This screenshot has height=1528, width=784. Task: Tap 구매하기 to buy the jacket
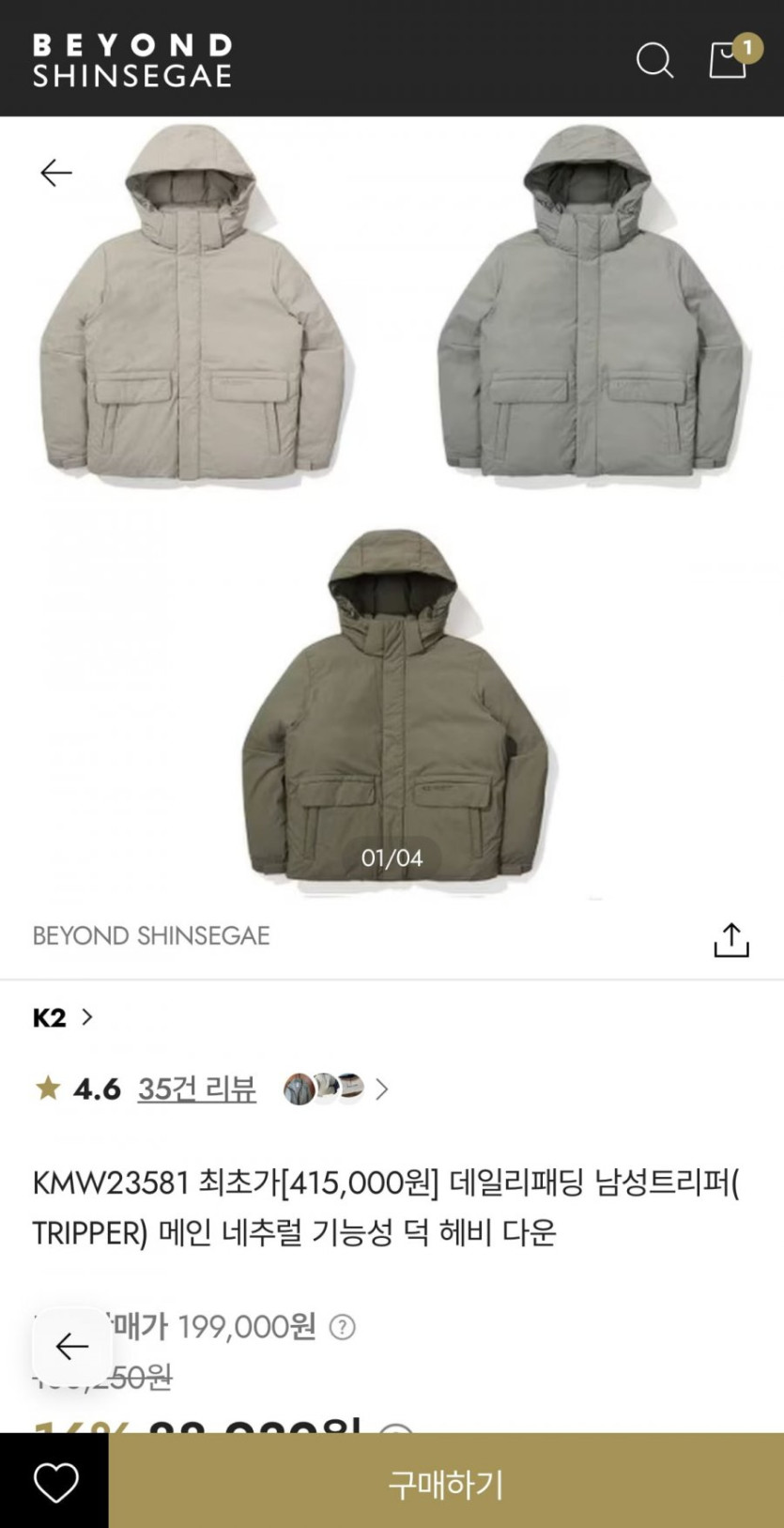(x=446, y=1483)
